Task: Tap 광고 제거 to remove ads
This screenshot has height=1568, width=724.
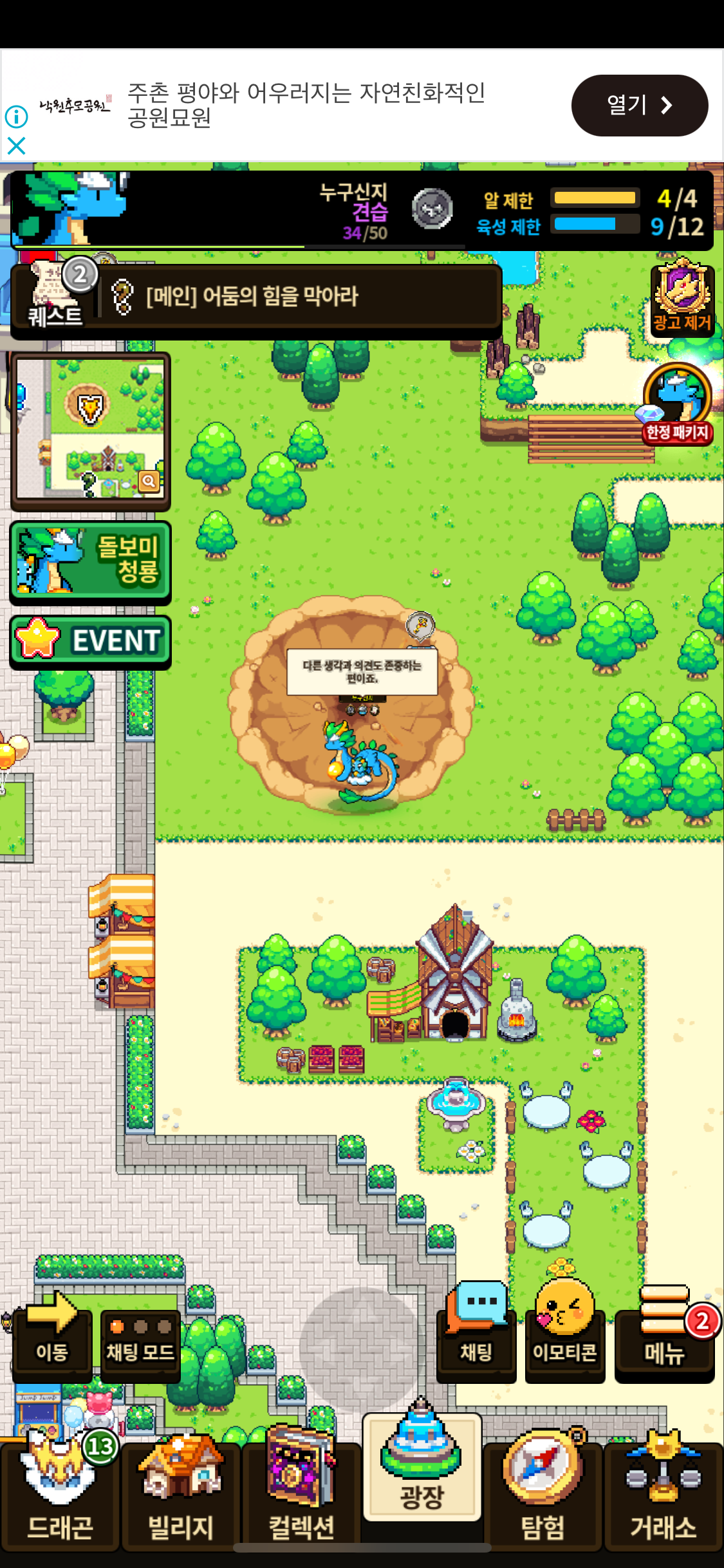Action: pos(683,297)
